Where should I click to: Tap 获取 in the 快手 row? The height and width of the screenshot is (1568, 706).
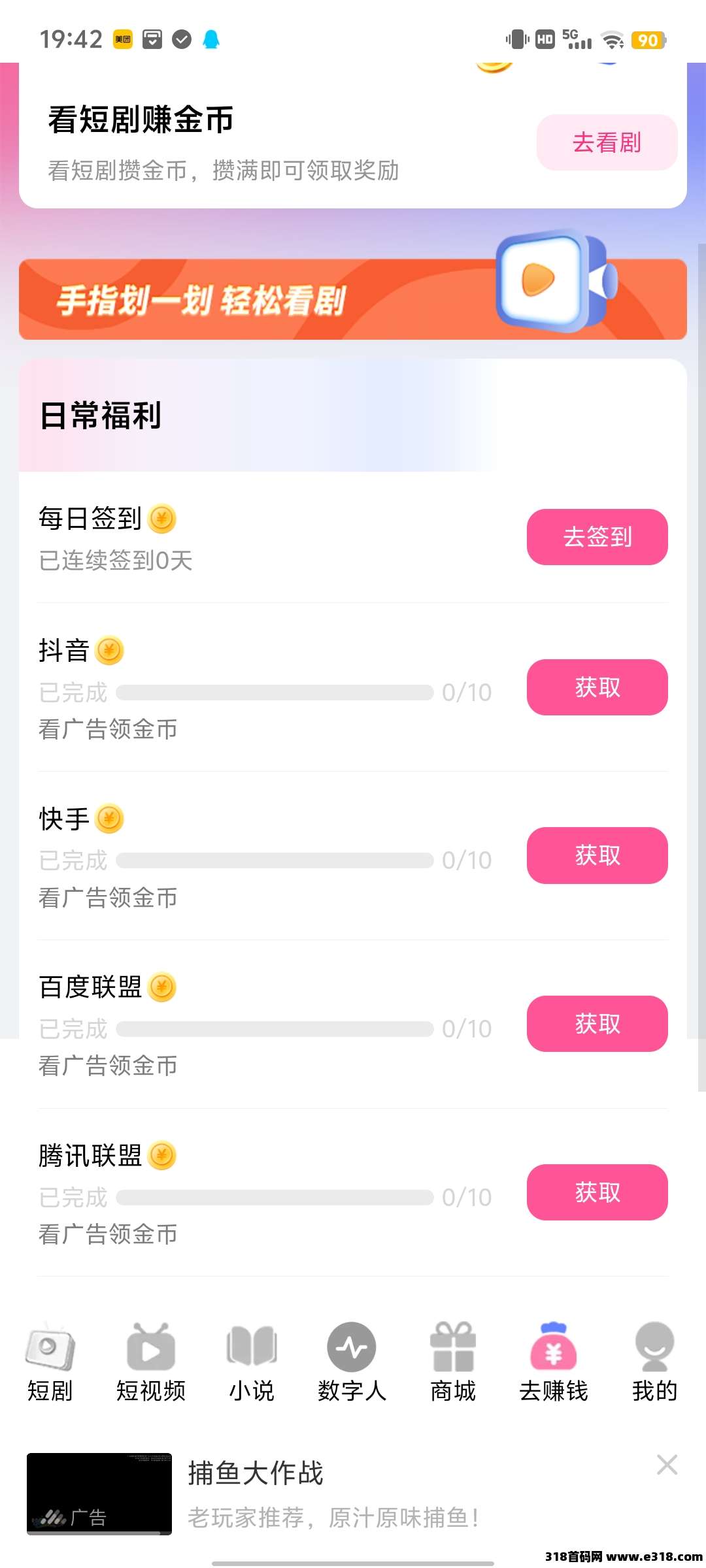(x=597, y=855)
